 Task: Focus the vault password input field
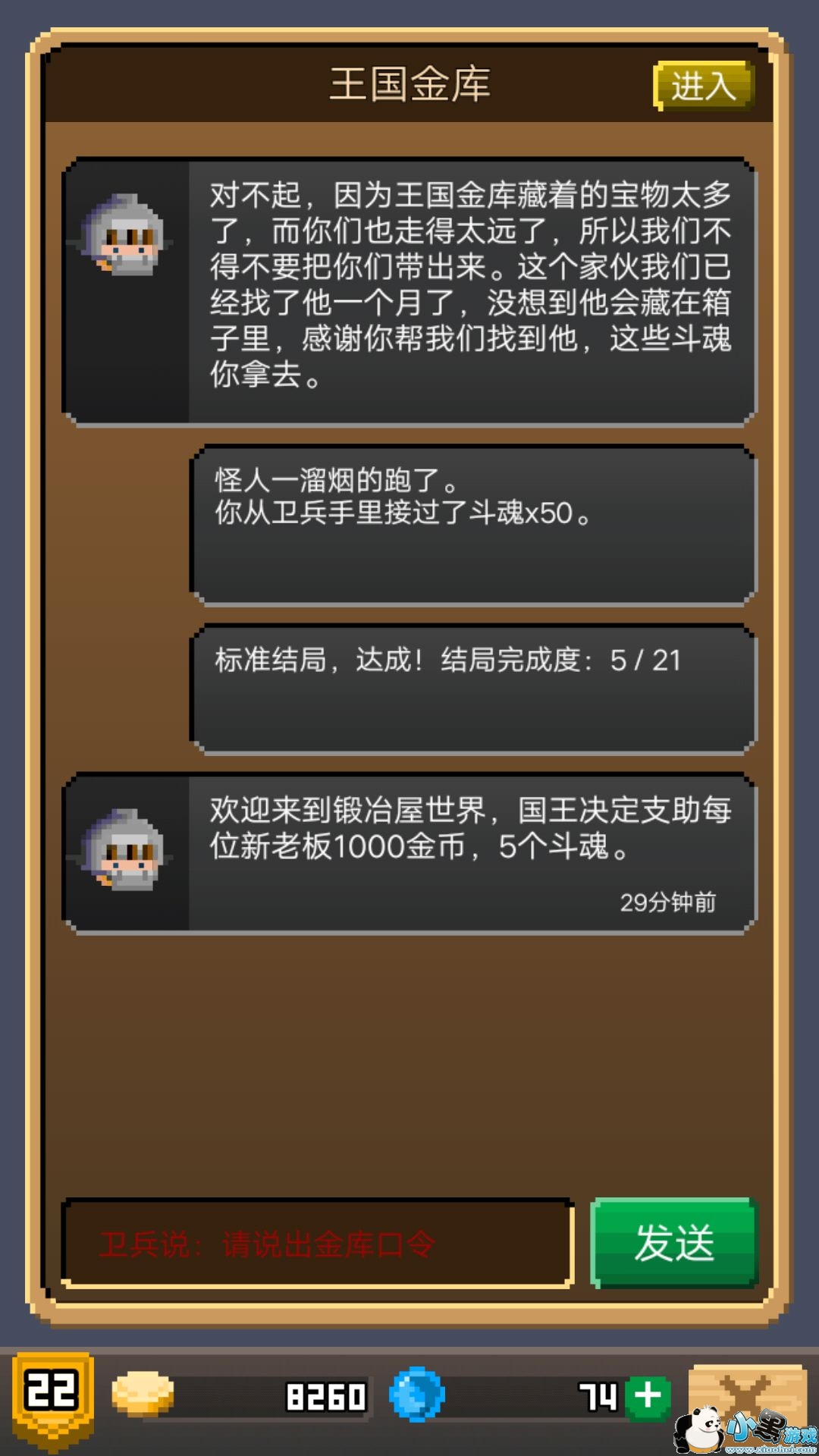pyautogui.click(x=317, y=1244)
